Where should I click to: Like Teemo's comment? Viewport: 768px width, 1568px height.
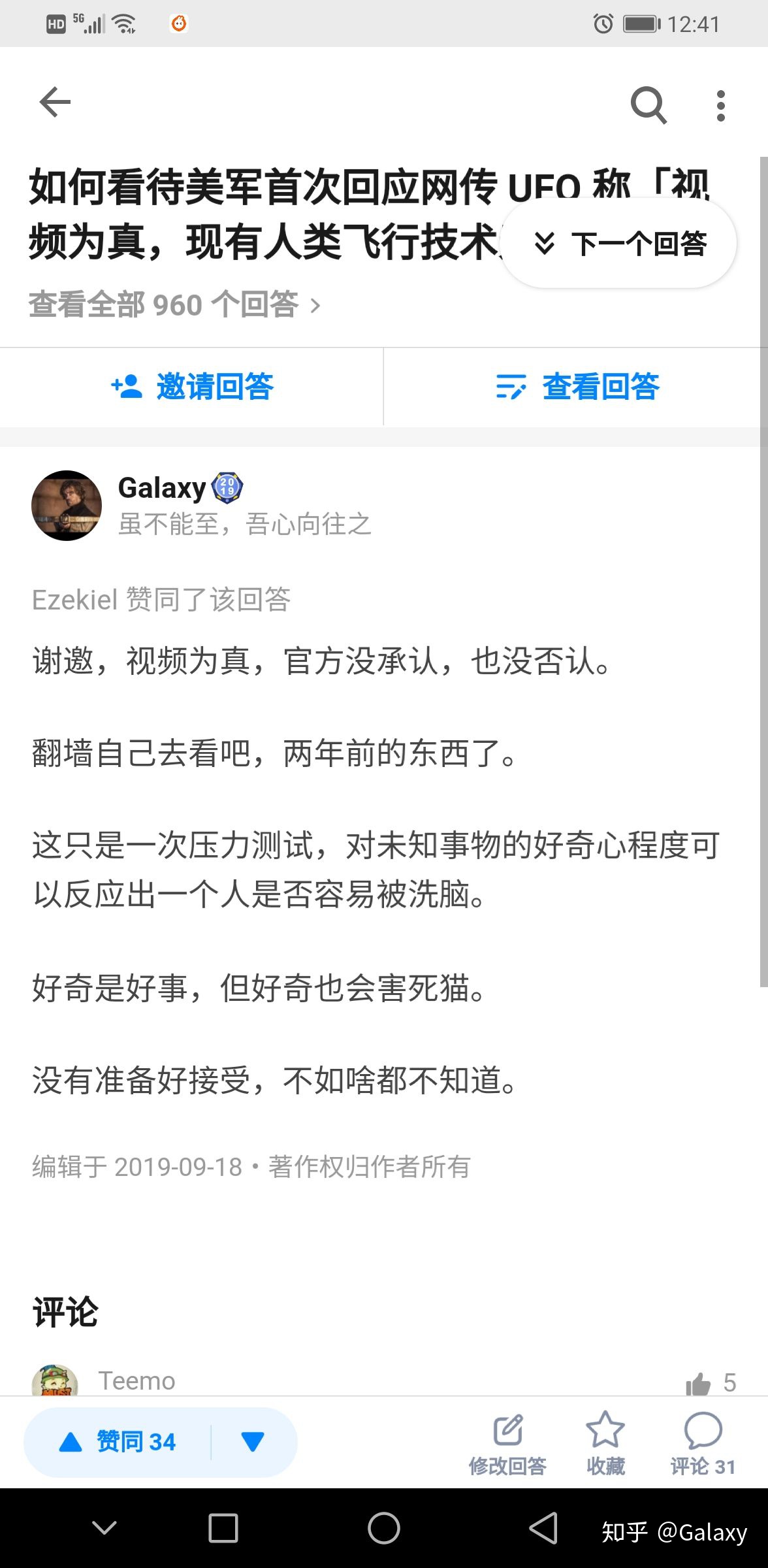pos(699,1383)
